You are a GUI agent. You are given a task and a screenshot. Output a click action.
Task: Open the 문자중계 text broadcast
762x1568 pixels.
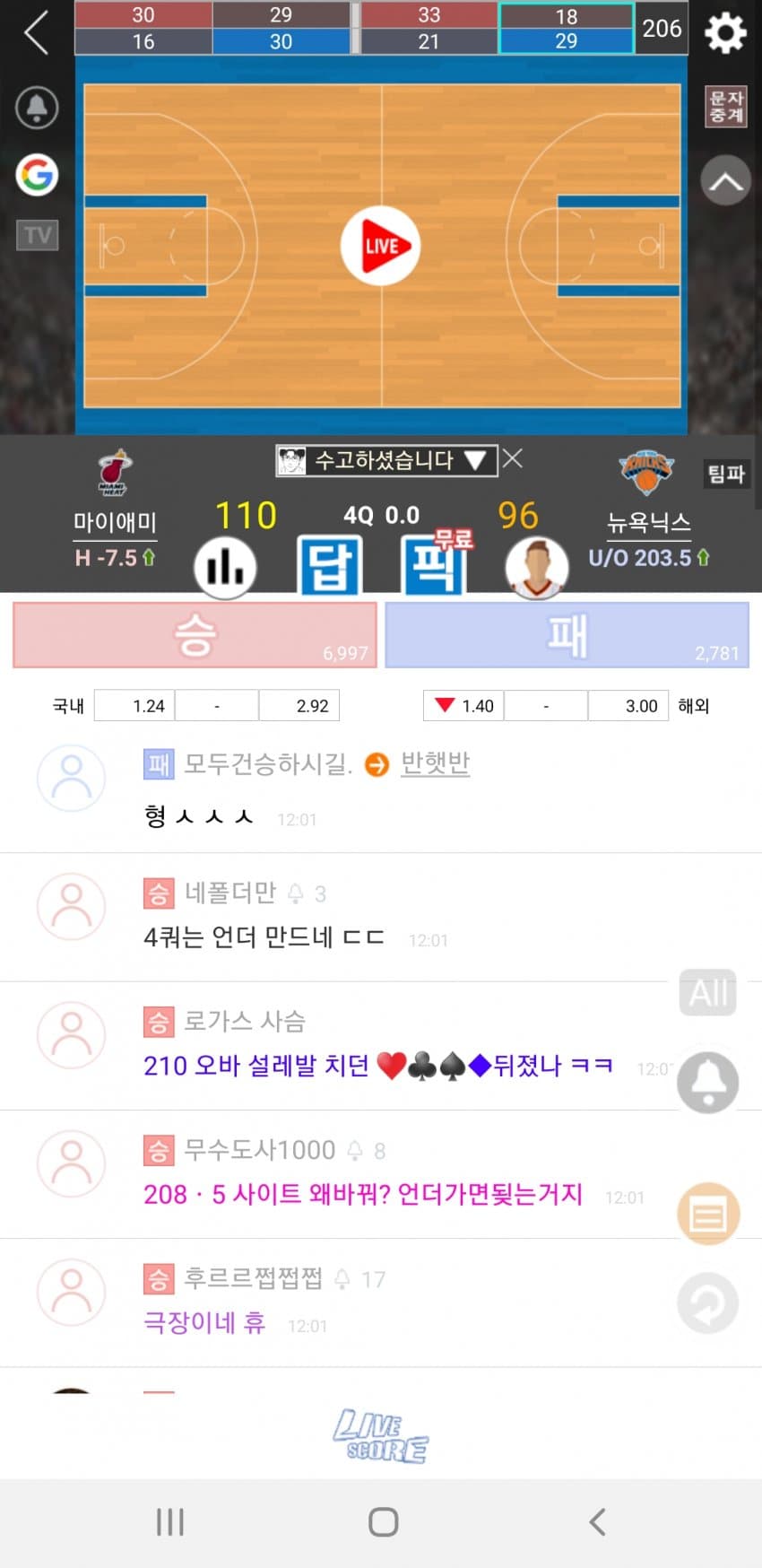pos(725,107)
